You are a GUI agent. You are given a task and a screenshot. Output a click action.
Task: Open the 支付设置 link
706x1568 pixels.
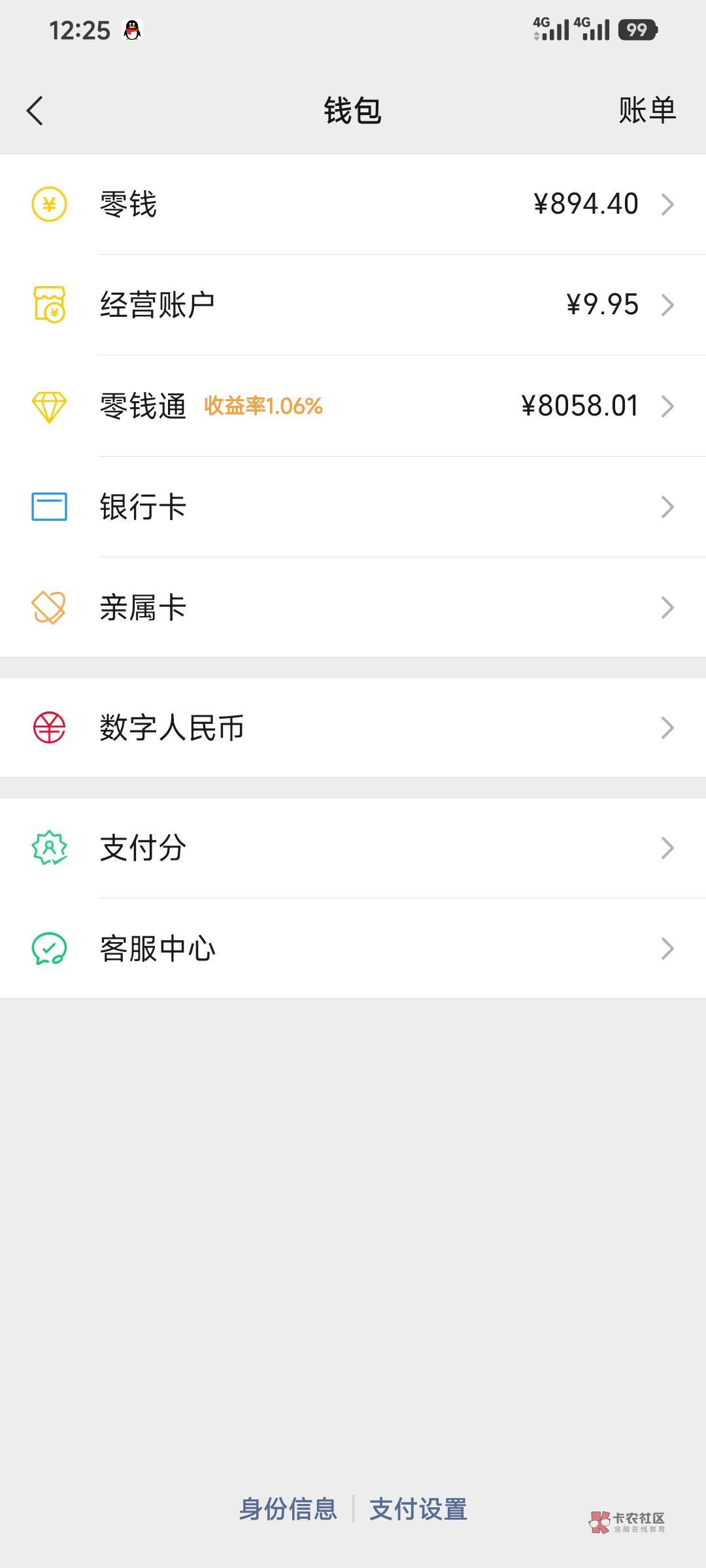418,1509
